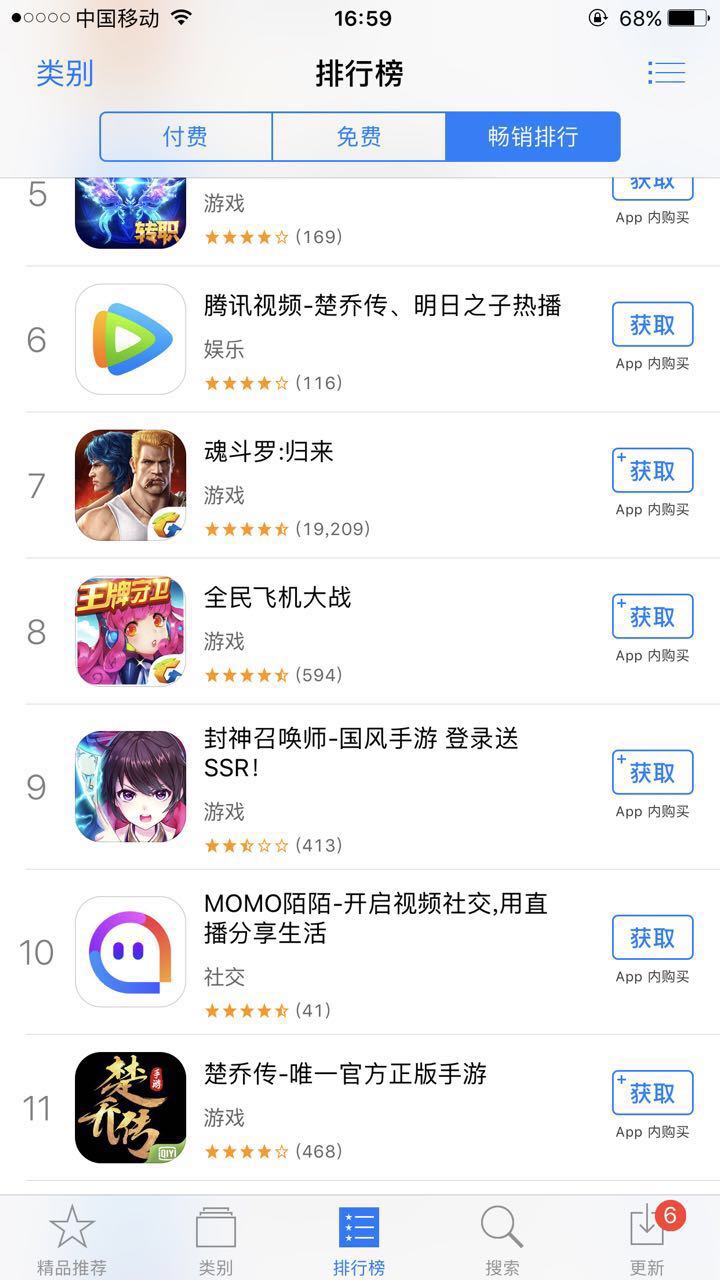The height and width of the screenshot is (1280, 720).
Task: Open the 类别 tab at bottom
Action: pyautogui.click(x=215, y=1235)
